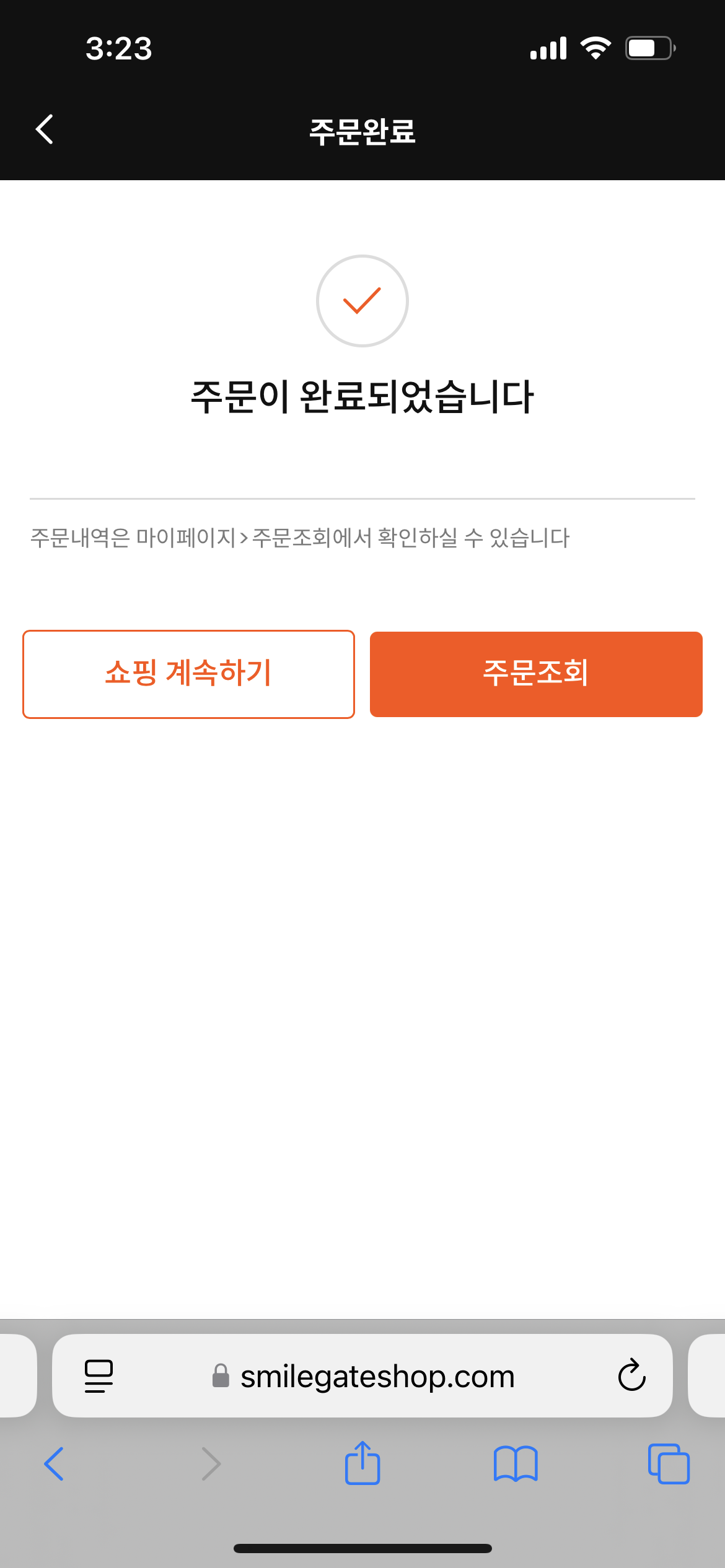Tap 쇼핑 계속하기 to continue shopping
Viewport: 725px width, 1568px height.
point(188,674)
